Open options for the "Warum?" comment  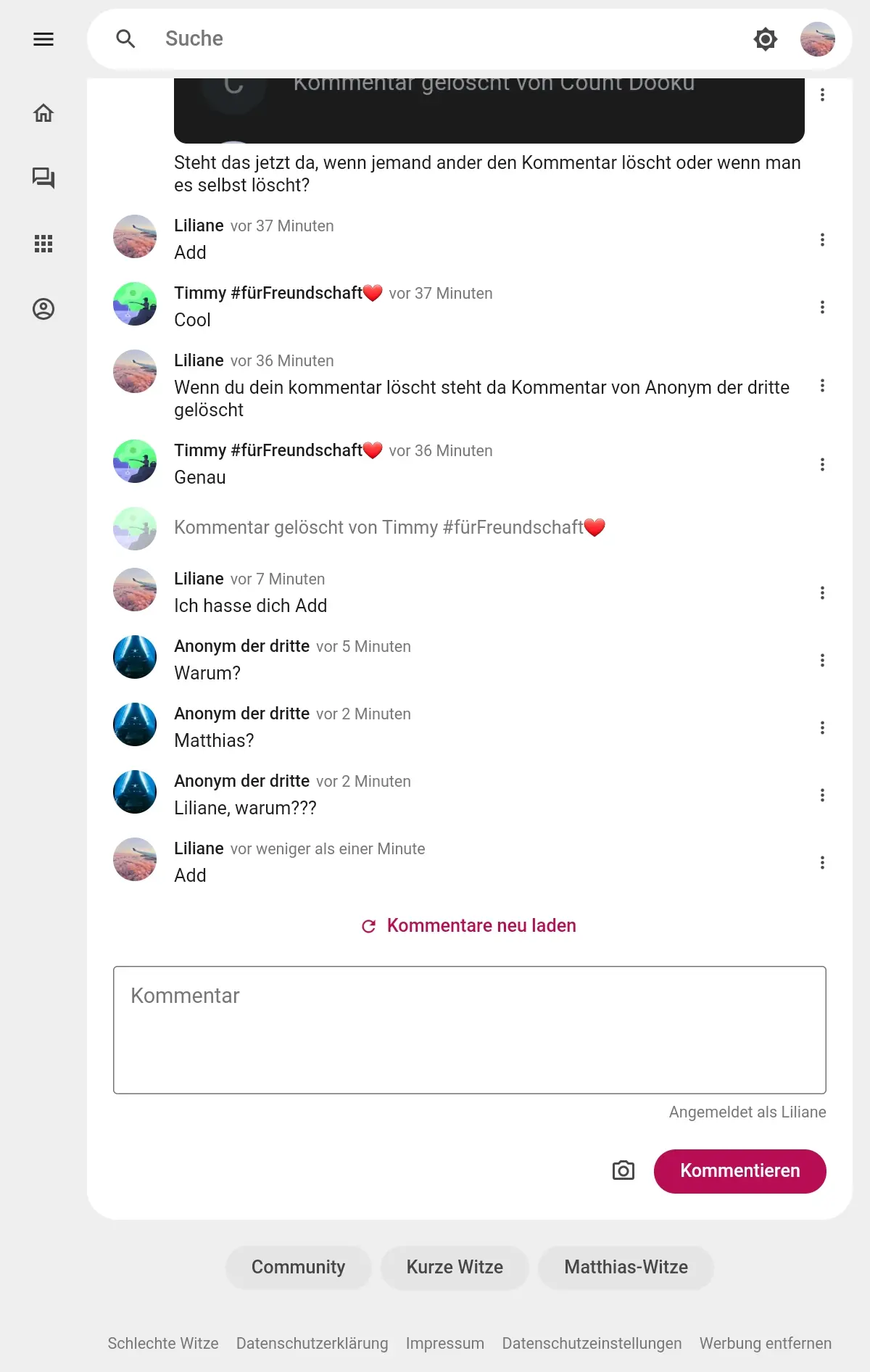coord(822,661)
